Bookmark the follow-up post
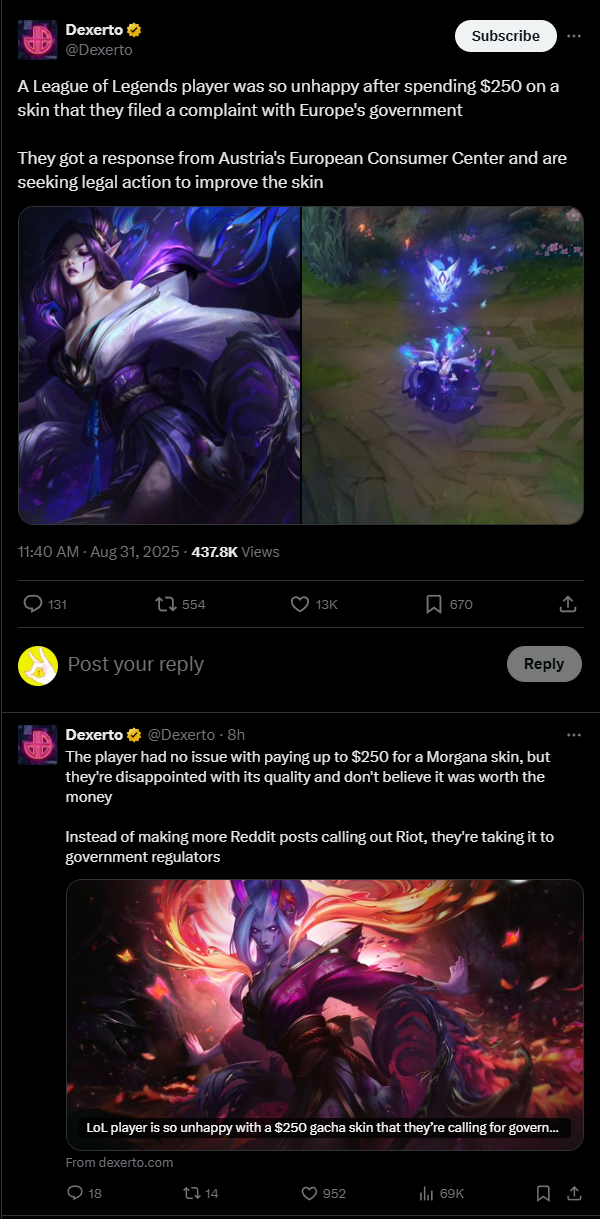600x1219 pixels. click(x=543, y=1193)
